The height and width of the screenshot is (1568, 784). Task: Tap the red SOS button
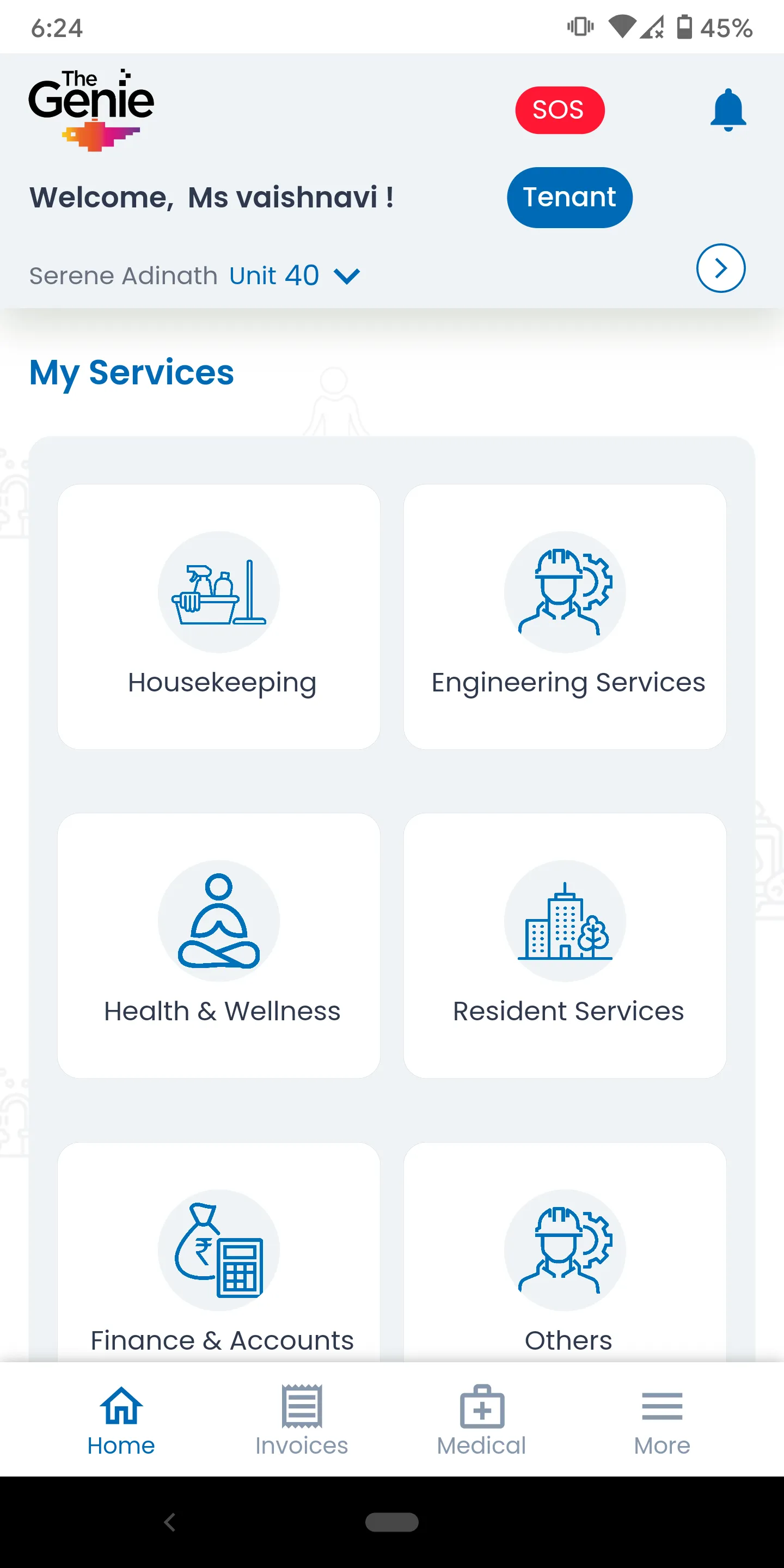pyautogui.click(x=559, y=110)
